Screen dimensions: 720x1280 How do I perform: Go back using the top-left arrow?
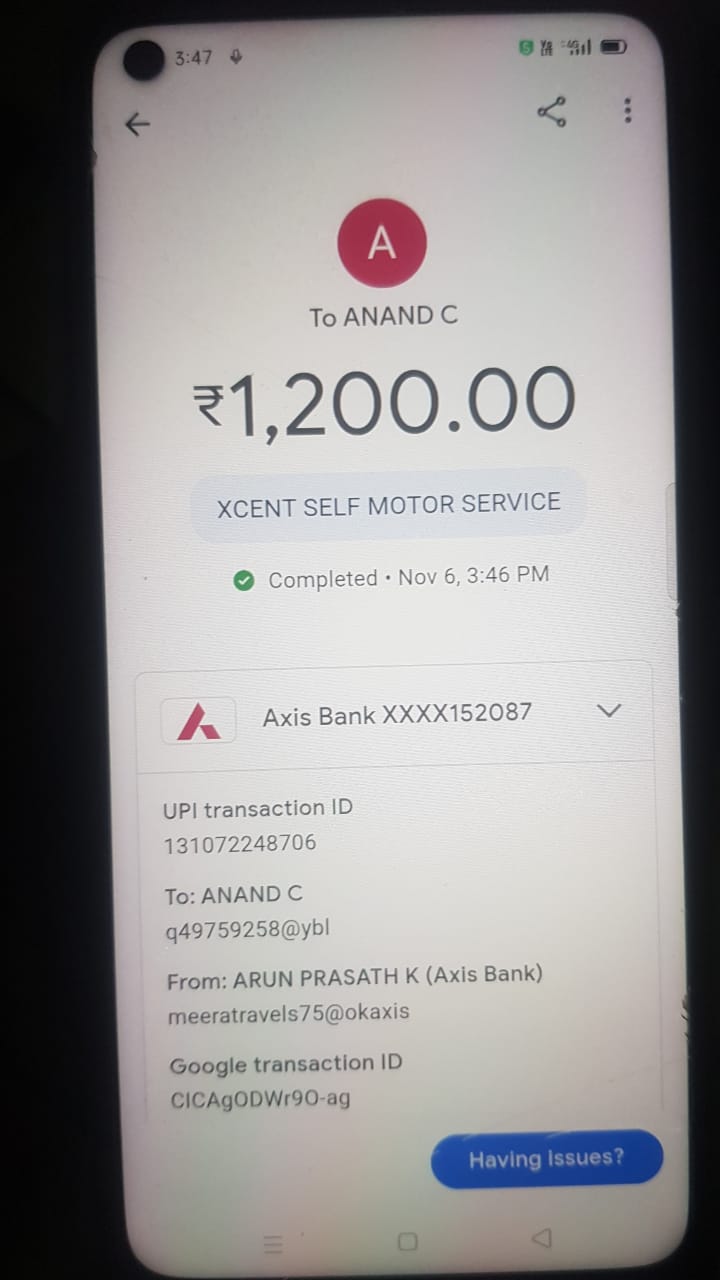coord(137,124)
